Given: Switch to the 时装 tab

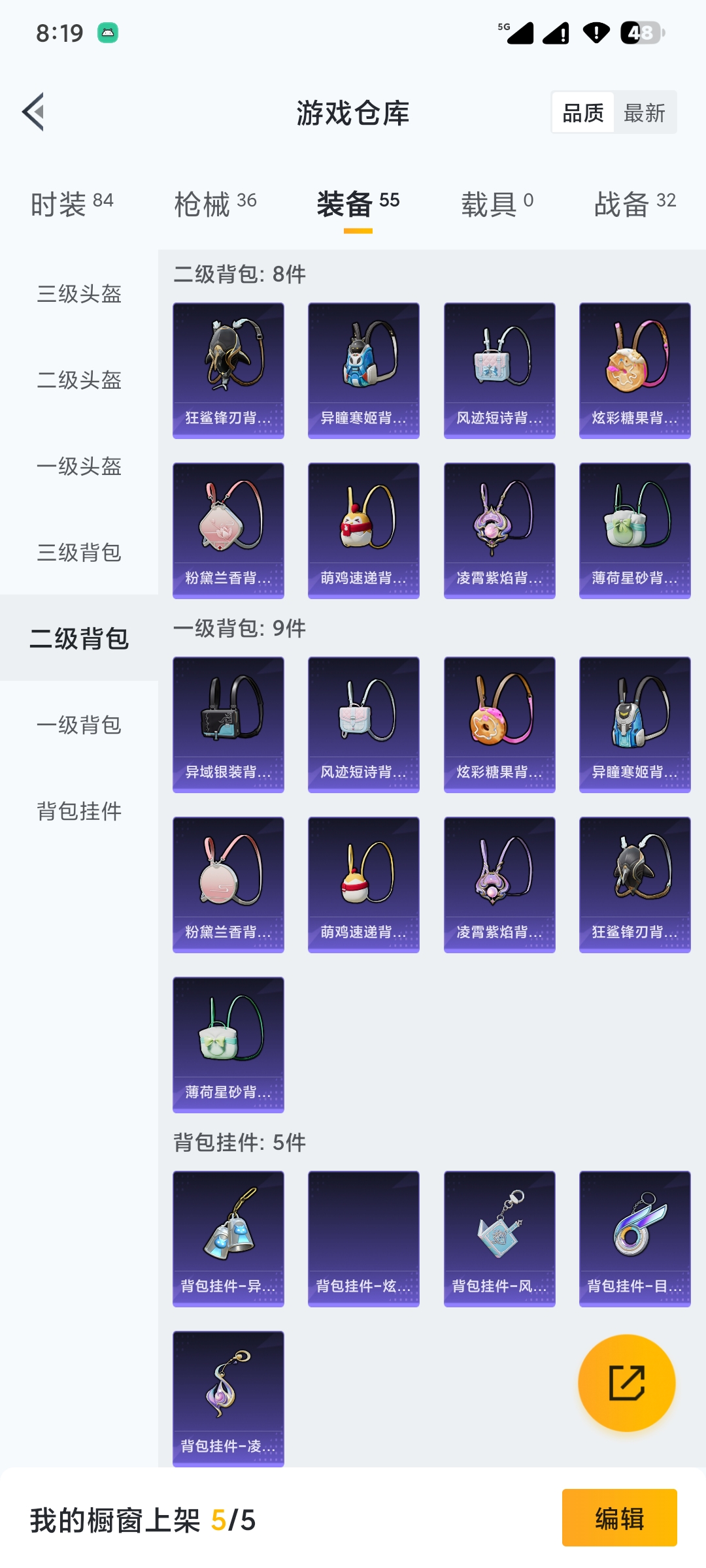Looking at the screenshot, I should click(72, 204).
